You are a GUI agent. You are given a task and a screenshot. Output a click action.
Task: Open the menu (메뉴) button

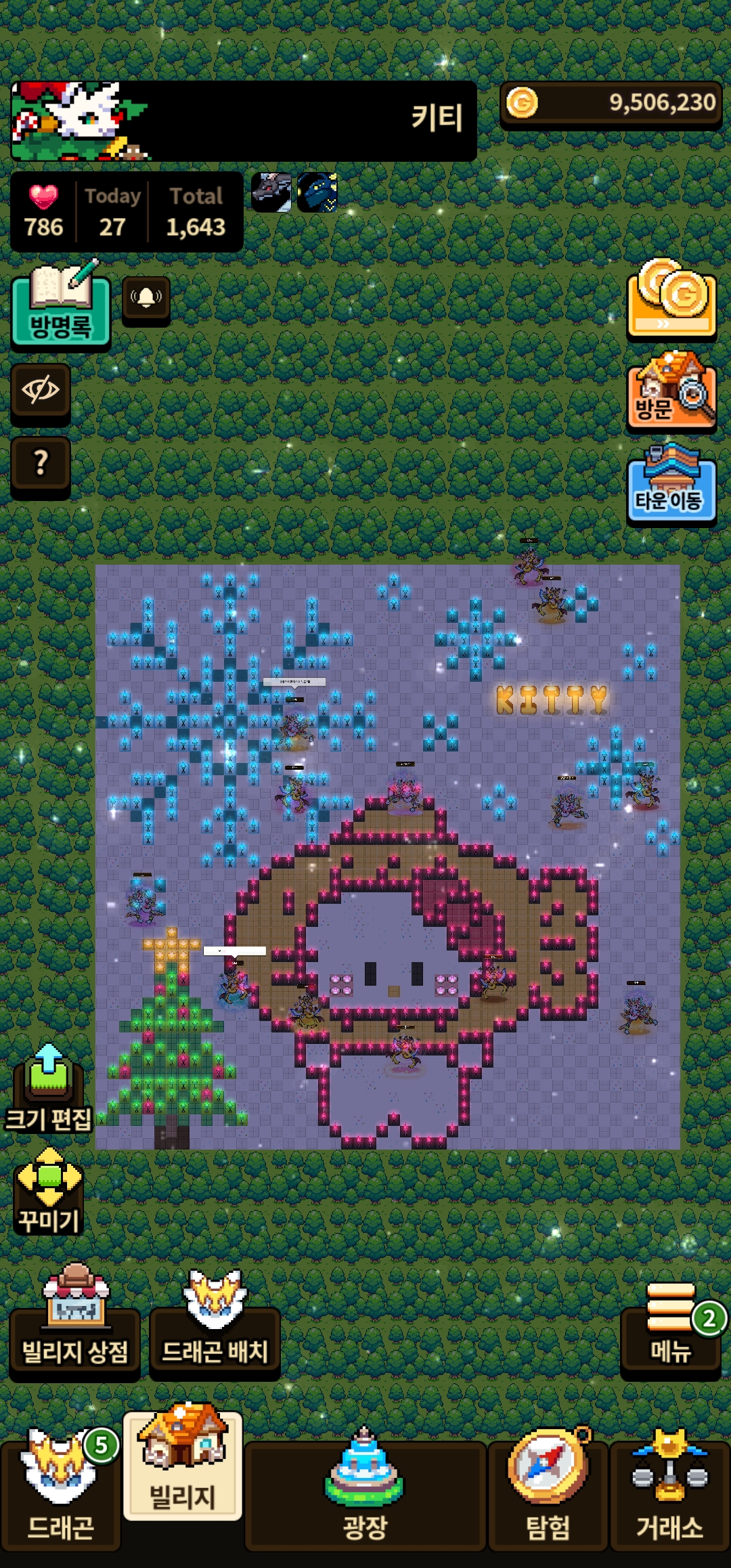click(670, 1335)
